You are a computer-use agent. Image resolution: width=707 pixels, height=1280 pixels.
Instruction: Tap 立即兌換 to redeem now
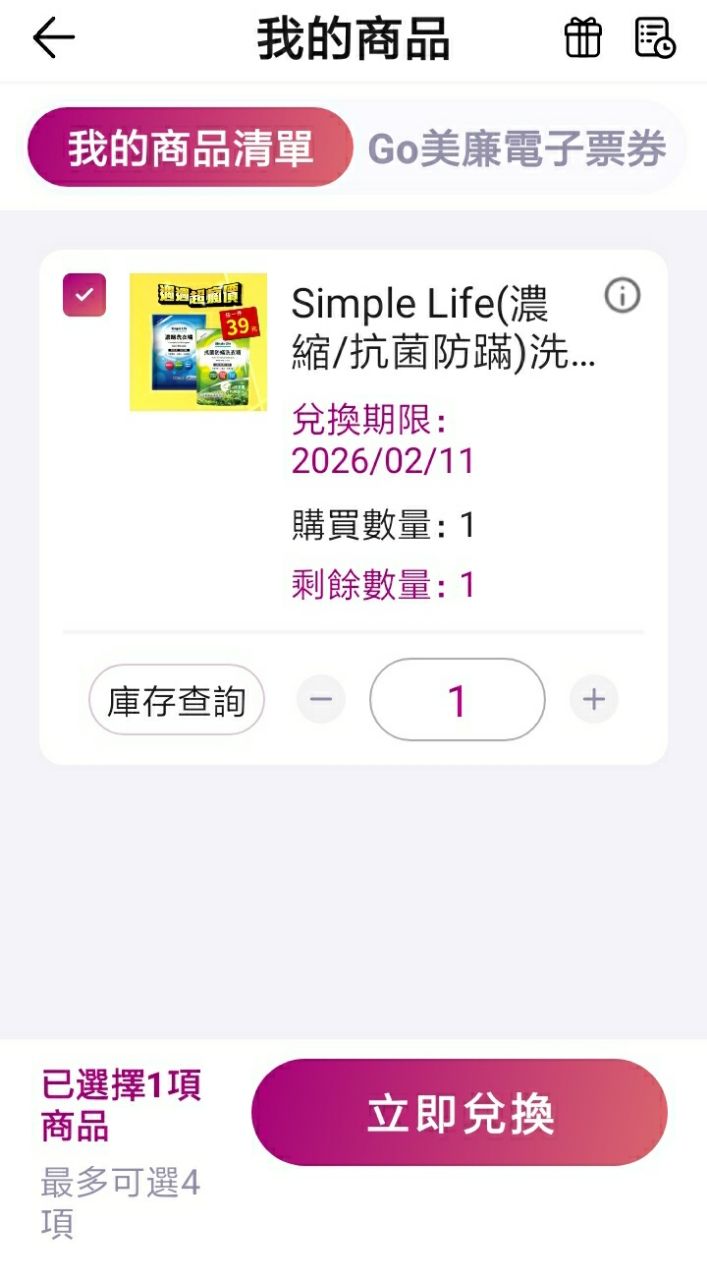coord(459,1113)
